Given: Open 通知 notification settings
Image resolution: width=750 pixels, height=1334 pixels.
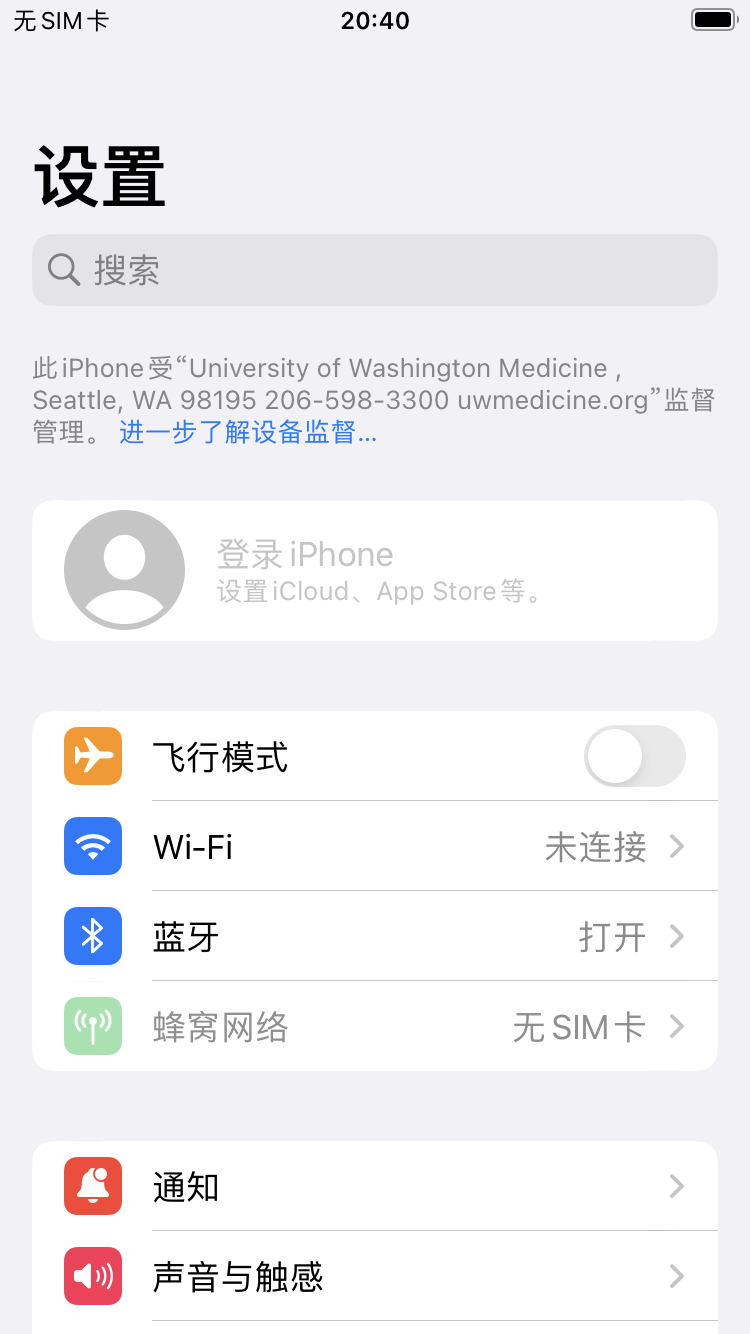Looking at the screenshot, I should click(x=375, y=1187).
